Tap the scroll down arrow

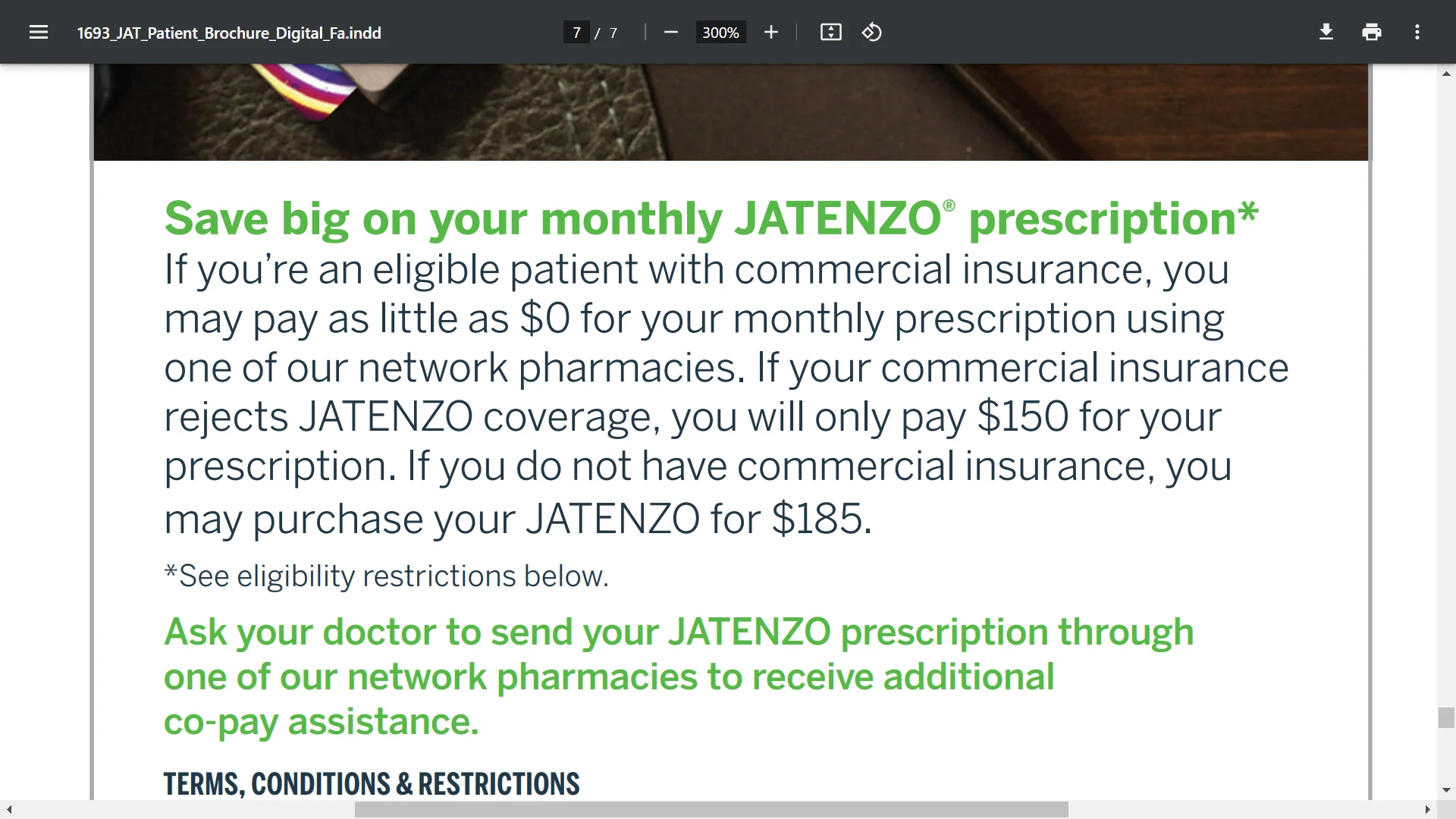coord(1446,790)
